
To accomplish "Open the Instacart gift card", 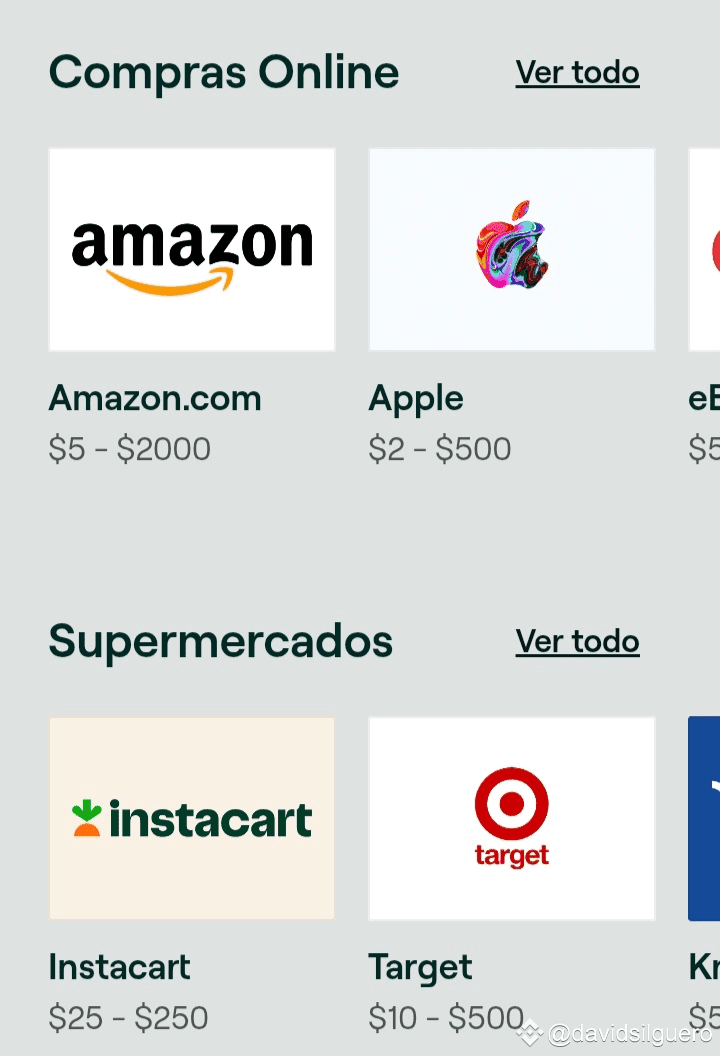I will coord(192,818).
